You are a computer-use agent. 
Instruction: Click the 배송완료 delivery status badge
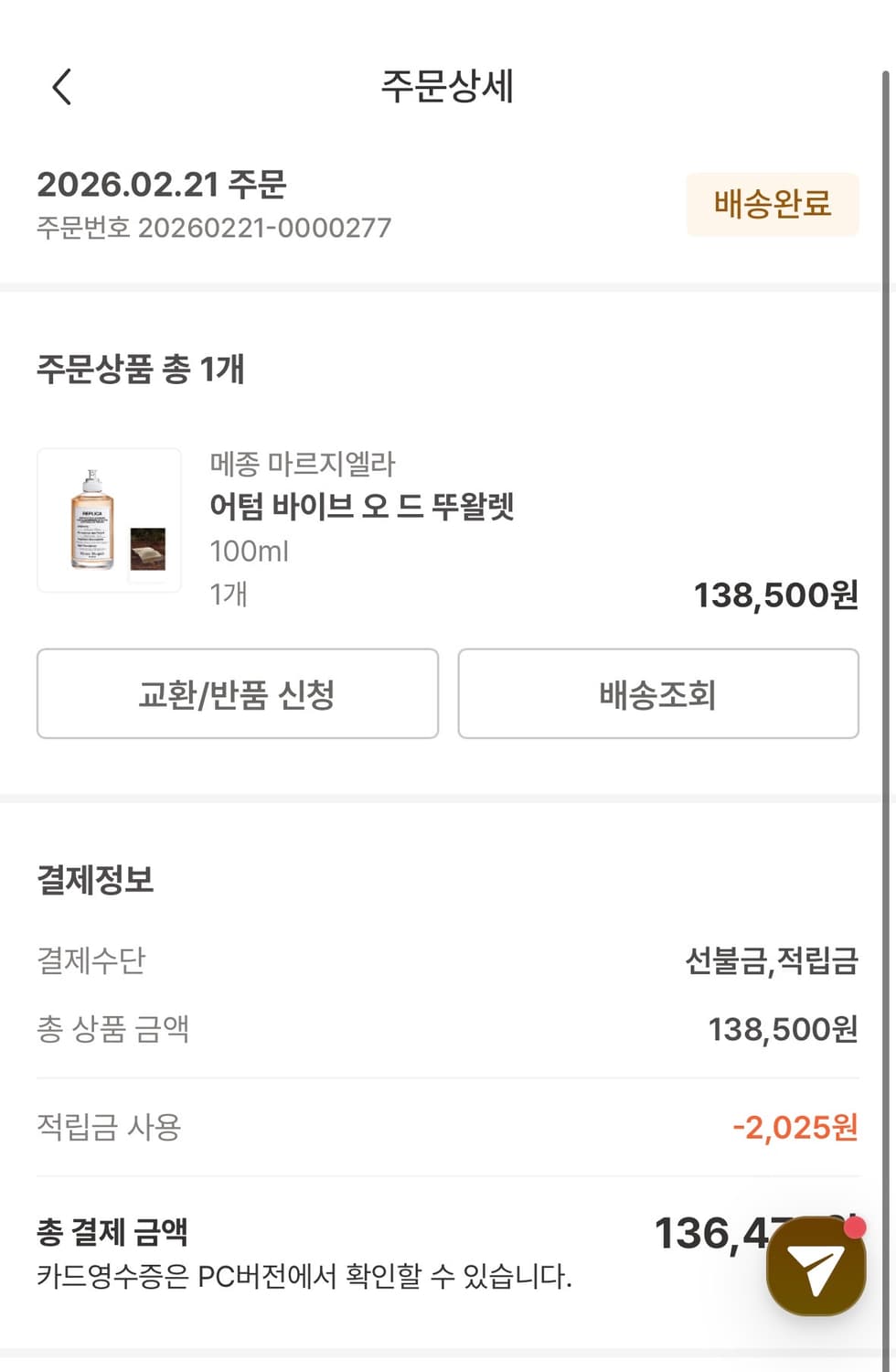[x=773, y=203]
